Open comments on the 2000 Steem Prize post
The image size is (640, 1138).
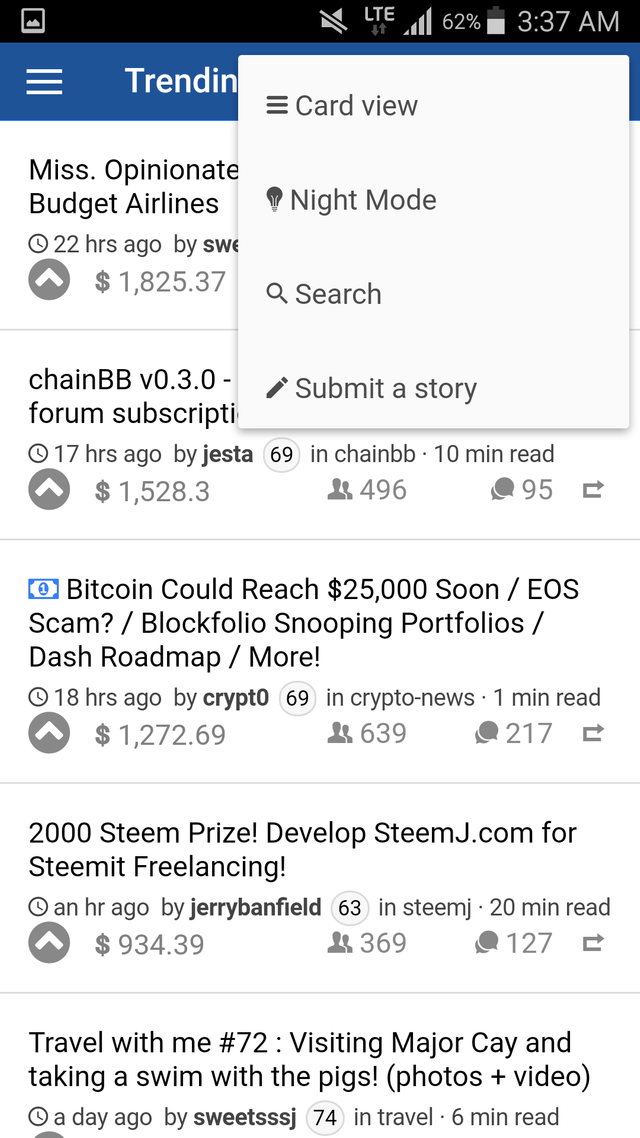(514, 943)
